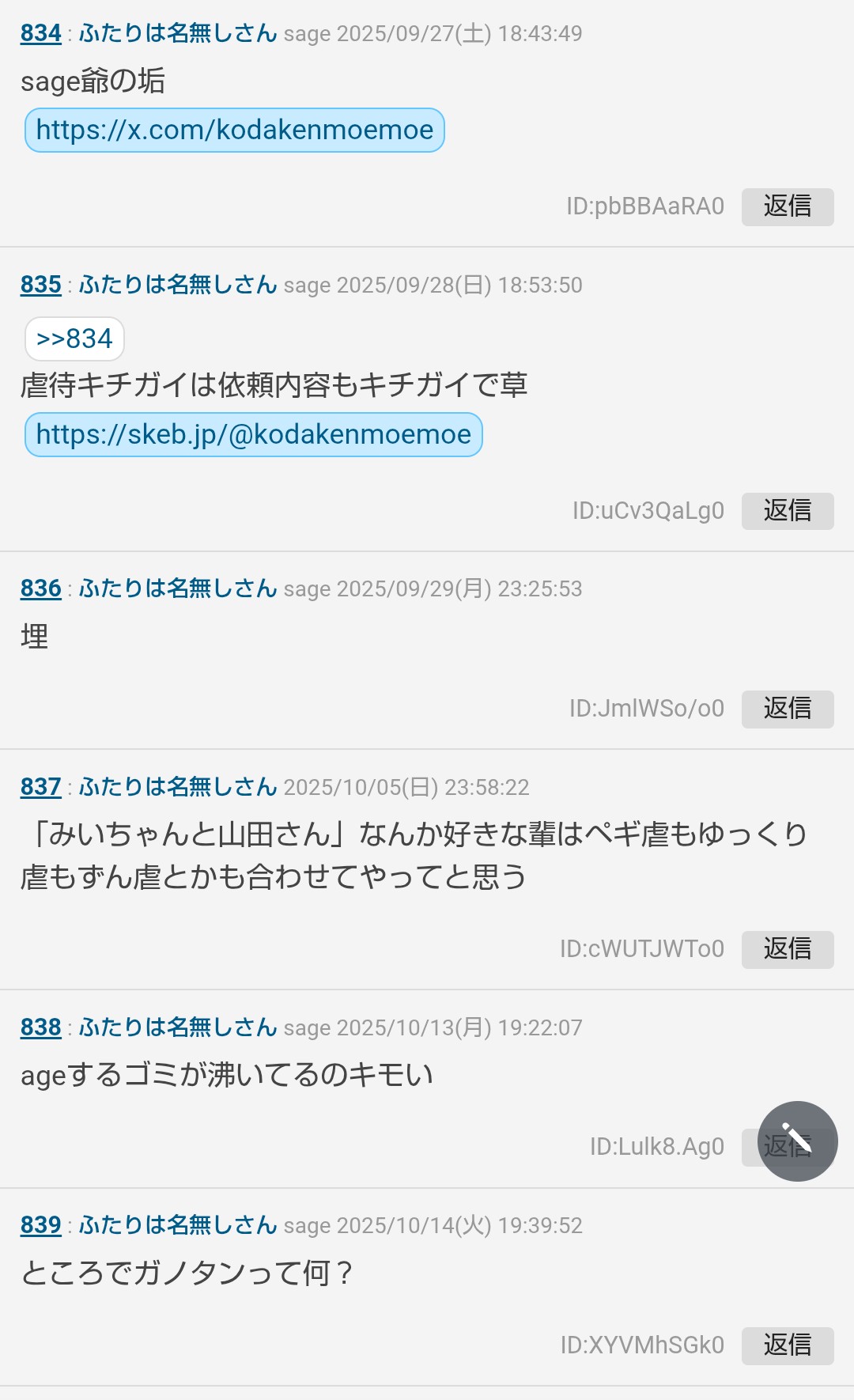
Task: Reply to post with ID cWUTJWTo0
Action: point(787,949)
